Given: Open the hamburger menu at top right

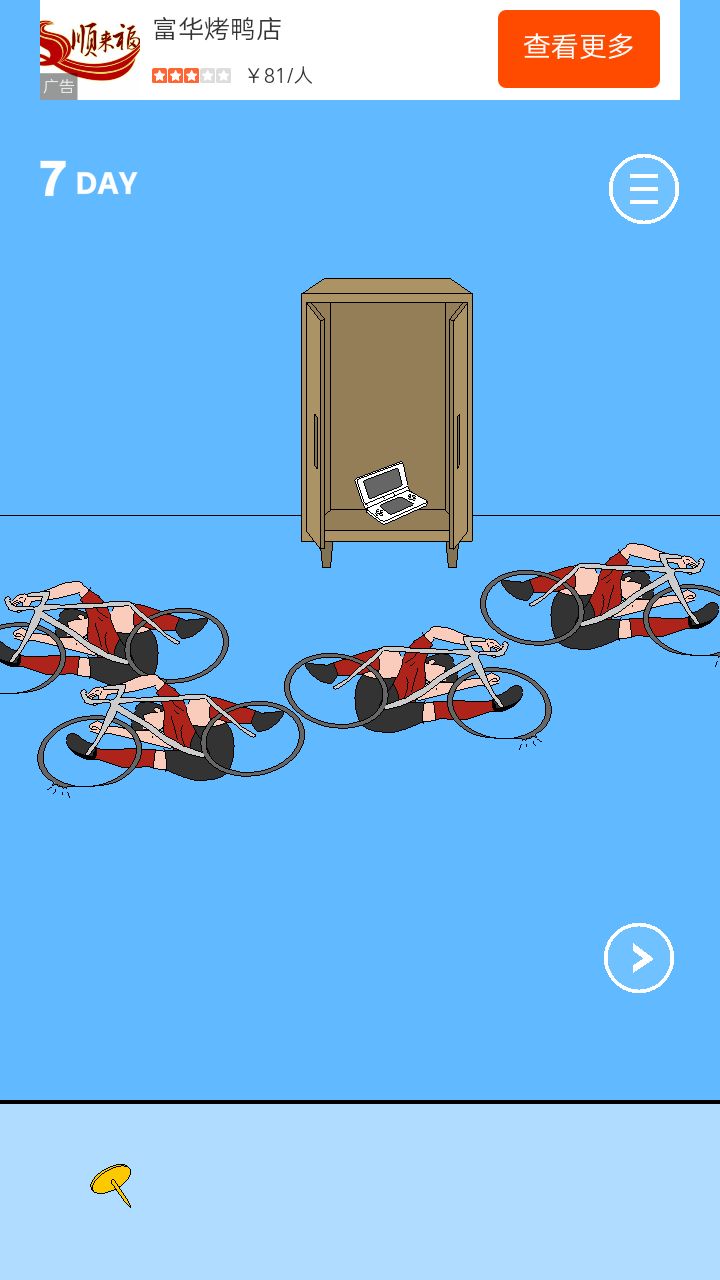Looking at the screenshot, I should (643, 189).
